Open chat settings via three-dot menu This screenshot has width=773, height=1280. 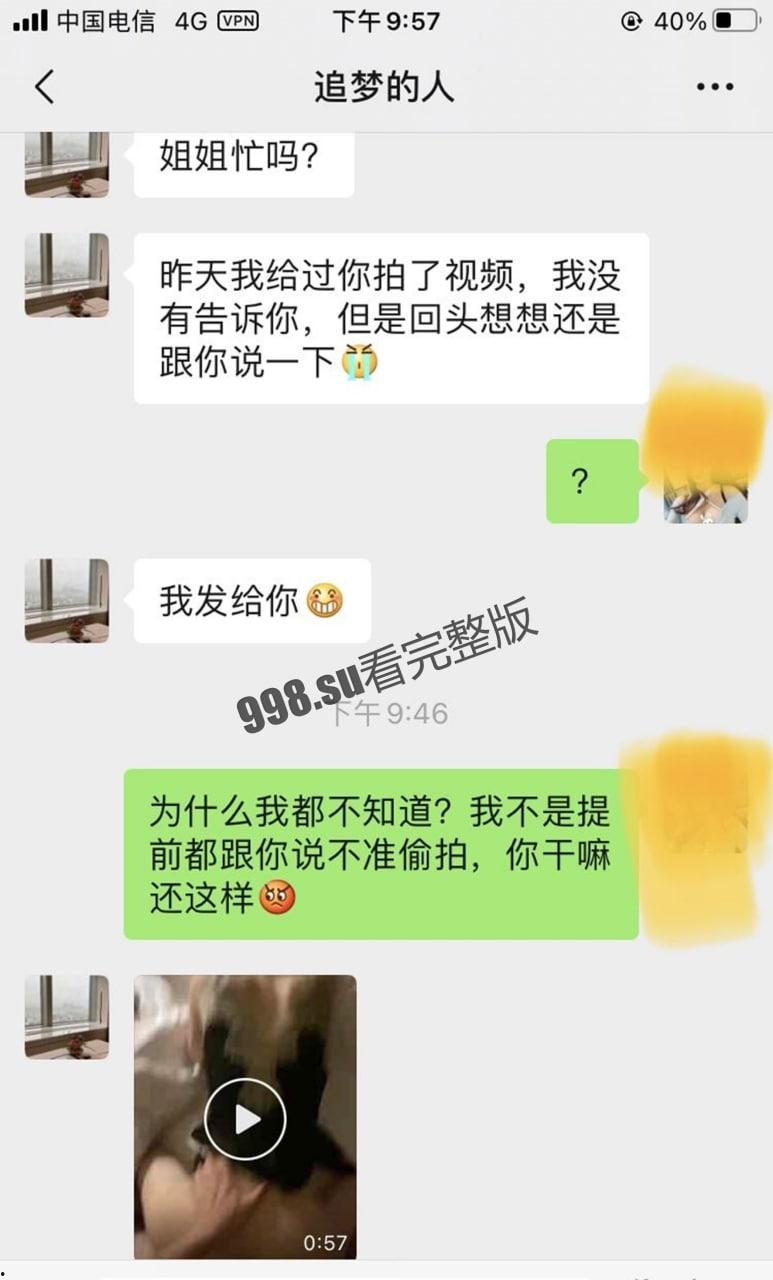click(714, 87)
